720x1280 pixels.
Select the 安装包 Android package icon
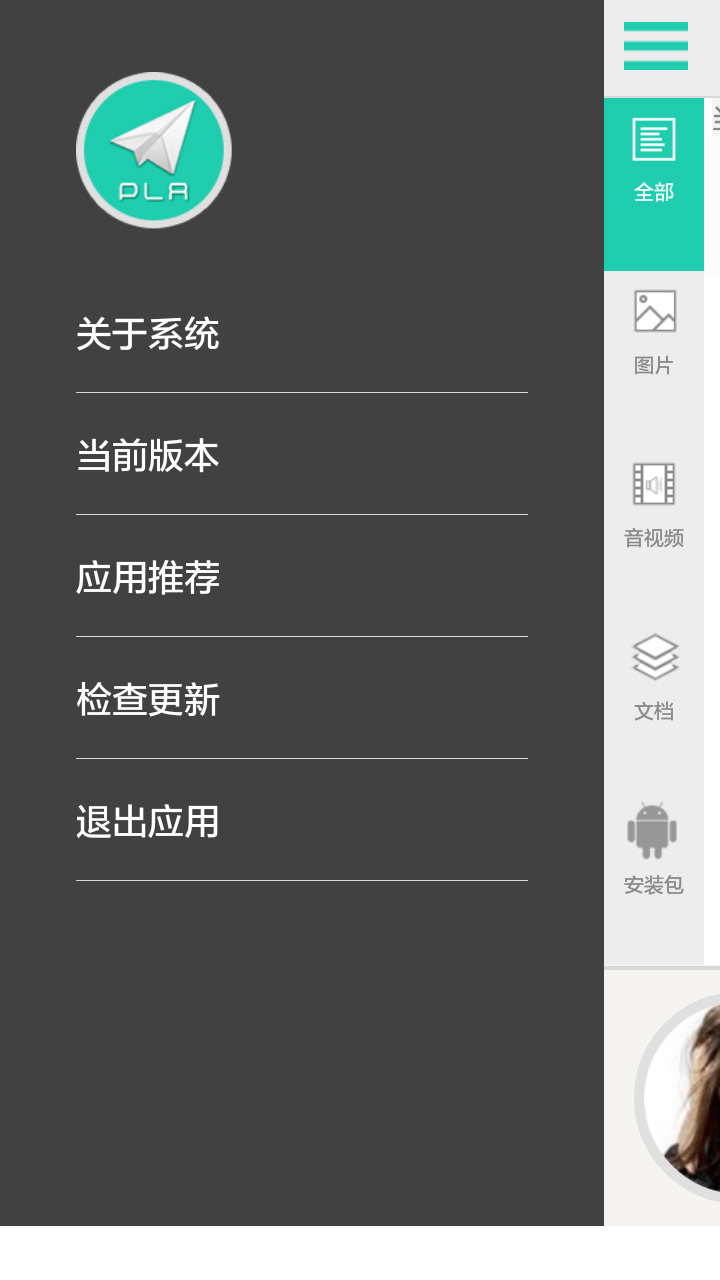pos(654,828)
